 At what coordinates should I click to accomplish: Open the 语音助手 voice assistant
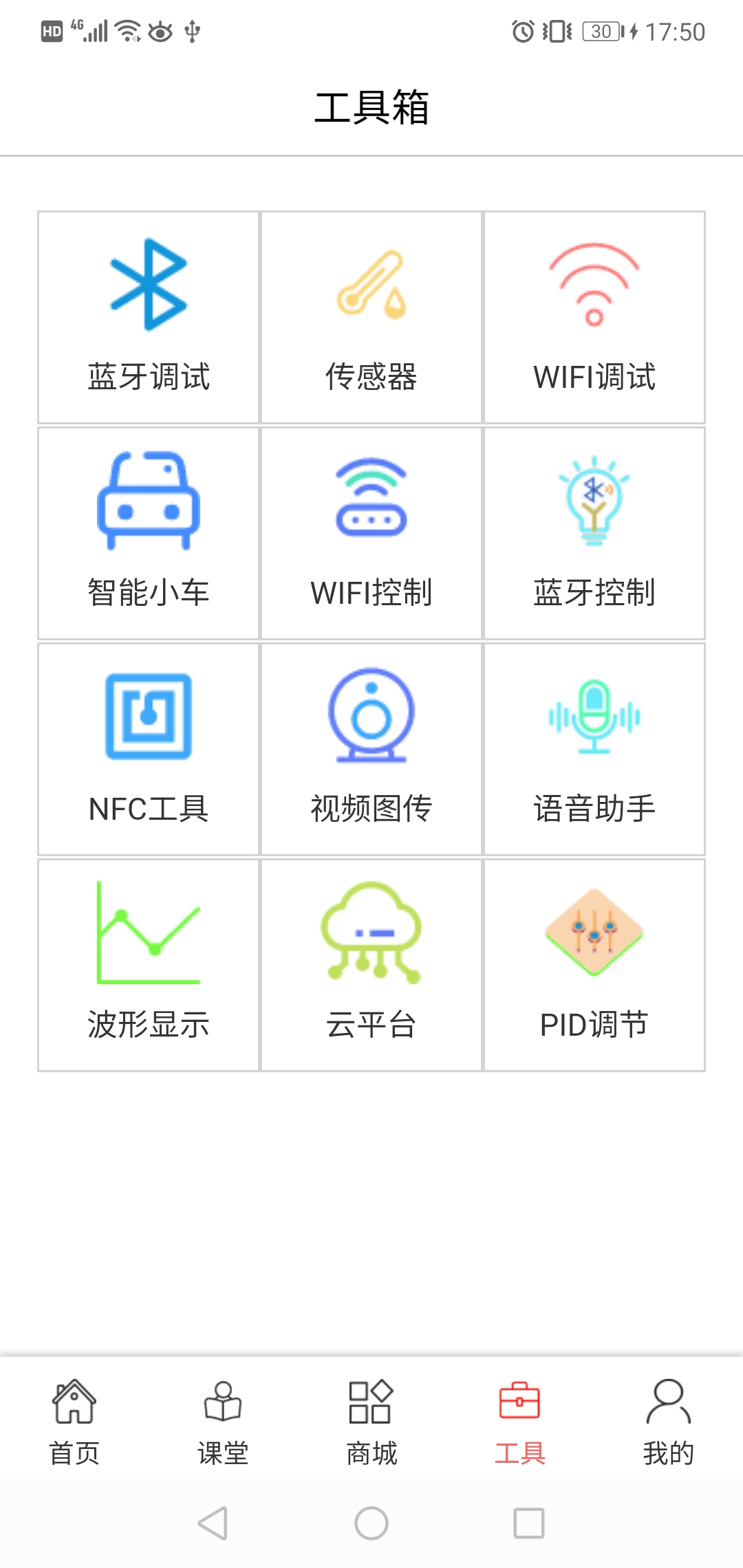pyautogui.click(x=594, y=749)
